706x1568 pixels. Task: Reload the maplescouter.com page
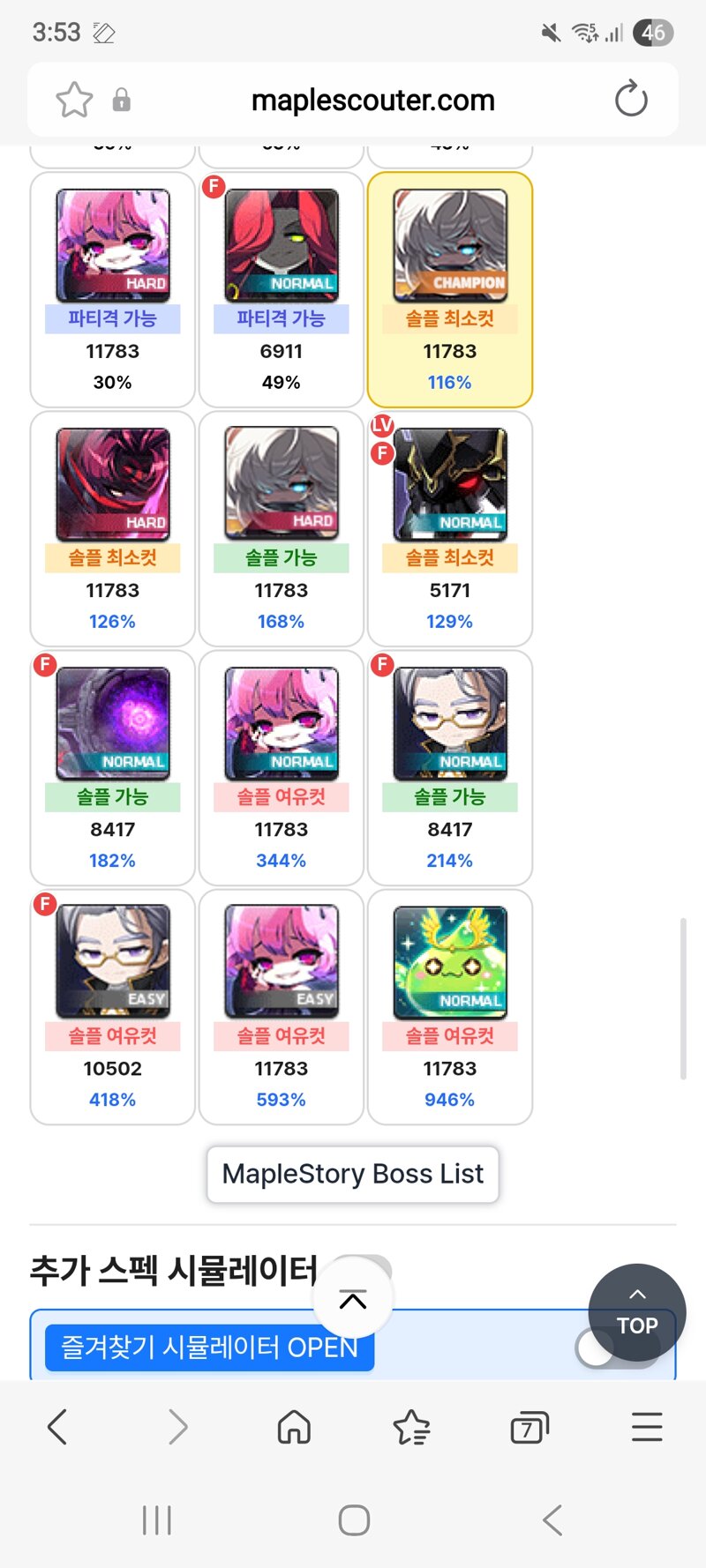click(x=631, y=99)
